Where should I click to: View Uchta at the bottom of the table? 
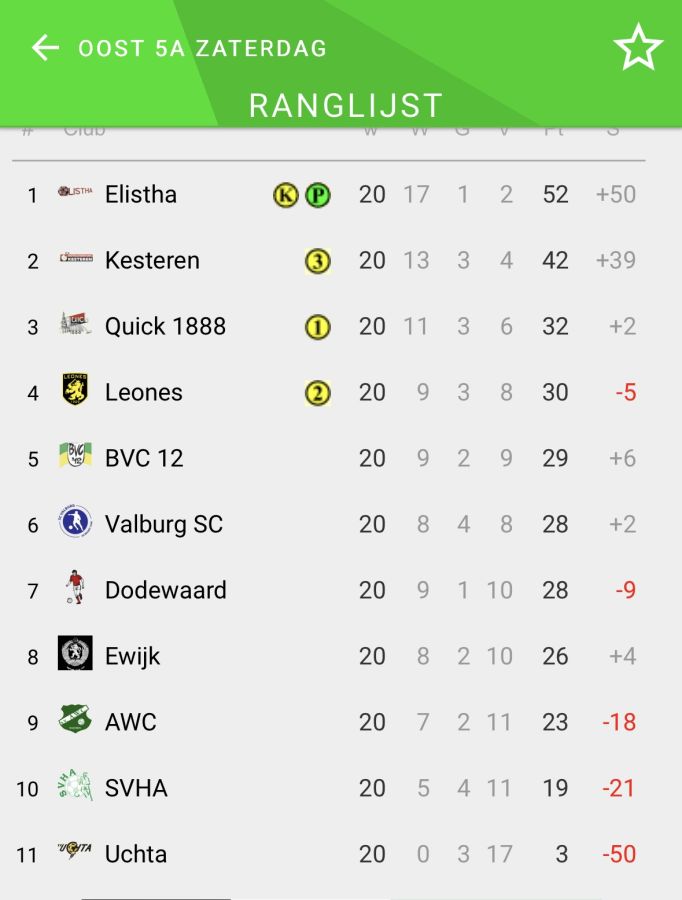(x=136, y=854)
